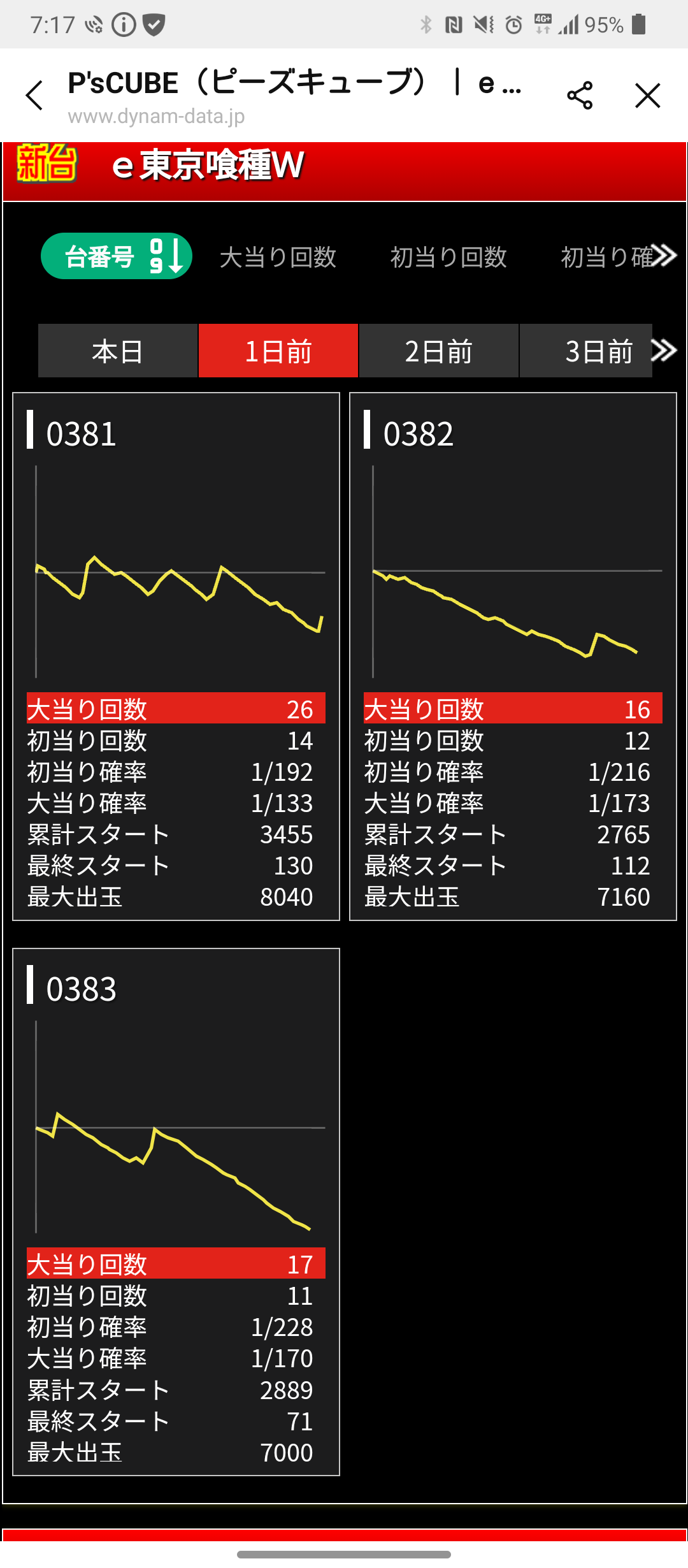Image resolution: width=688 pixels, height=1568 pixels.
Task: Select the 1日前 tab
Action: tap(278, 351)
